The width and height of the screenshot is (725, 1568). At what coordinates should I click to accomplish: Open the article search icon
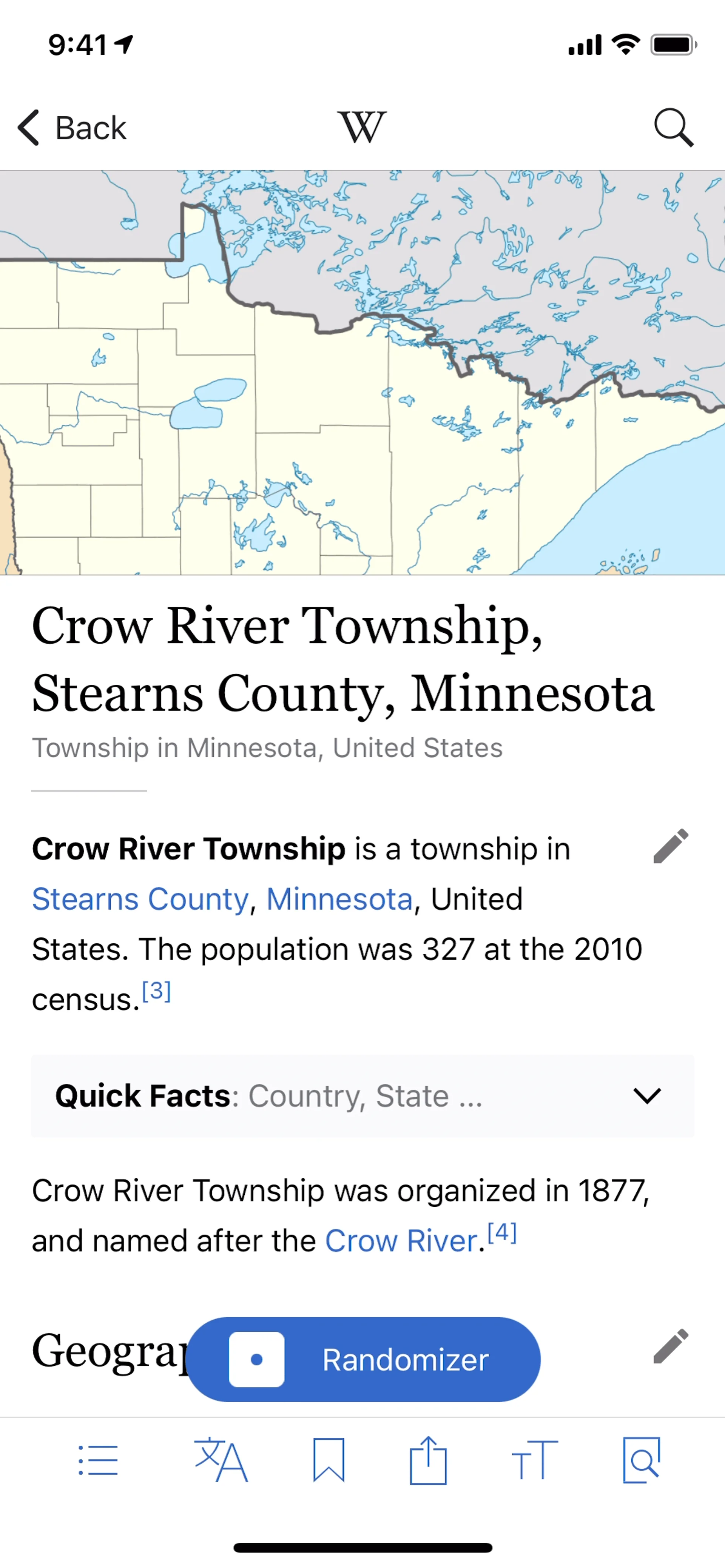click(673, 128)
